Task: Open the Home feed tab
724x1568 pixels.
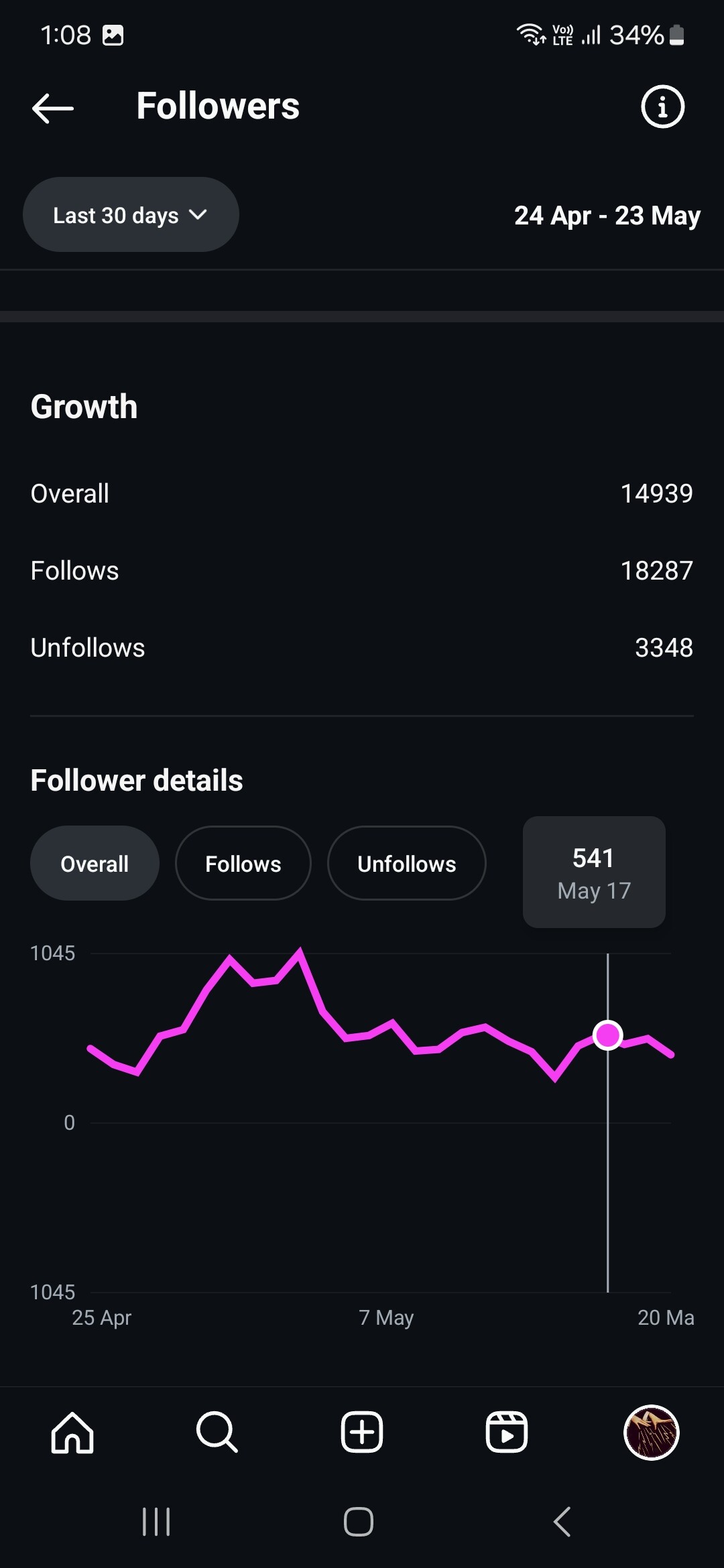Action: (x=72, y=1433)
